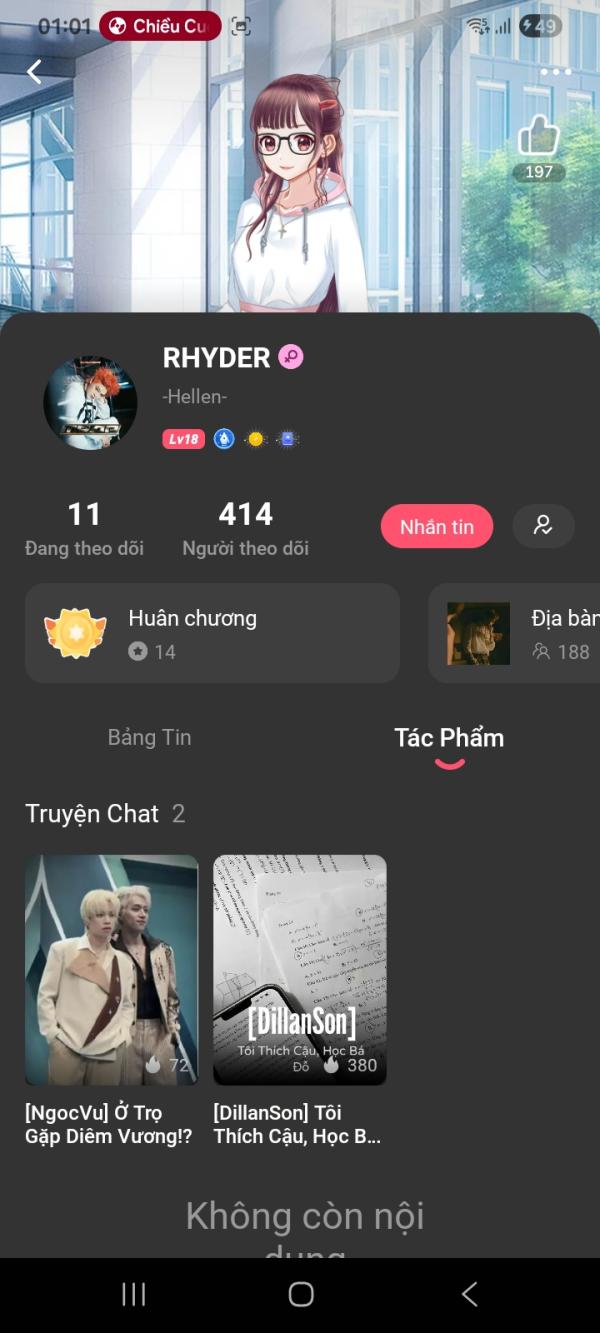
Task: Open the Huân chương medals card
Action: (x=212, y=633)
